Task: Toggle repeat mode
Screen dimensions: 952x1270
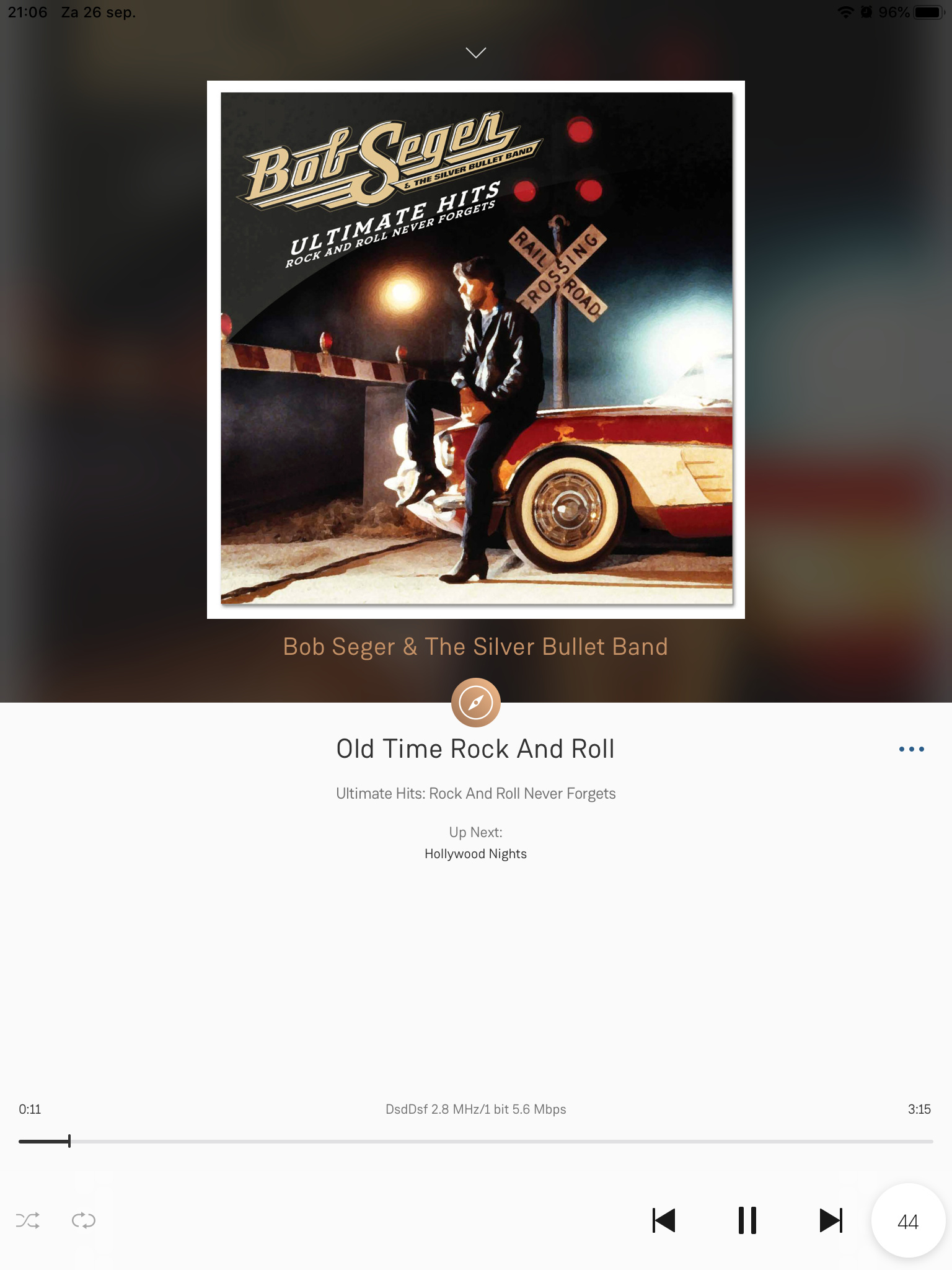Action: [84, 1220]
